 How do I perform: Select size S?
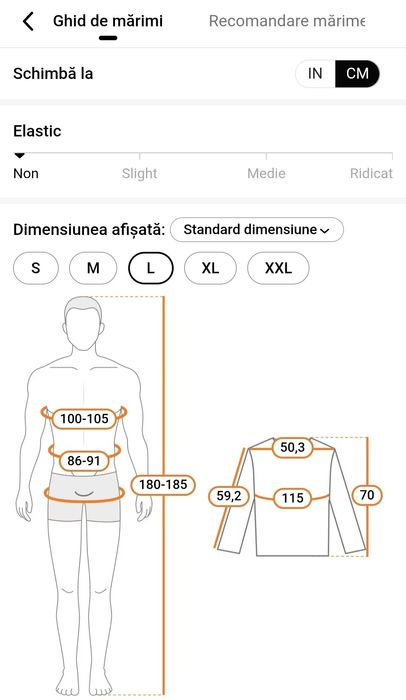(36, 268)
